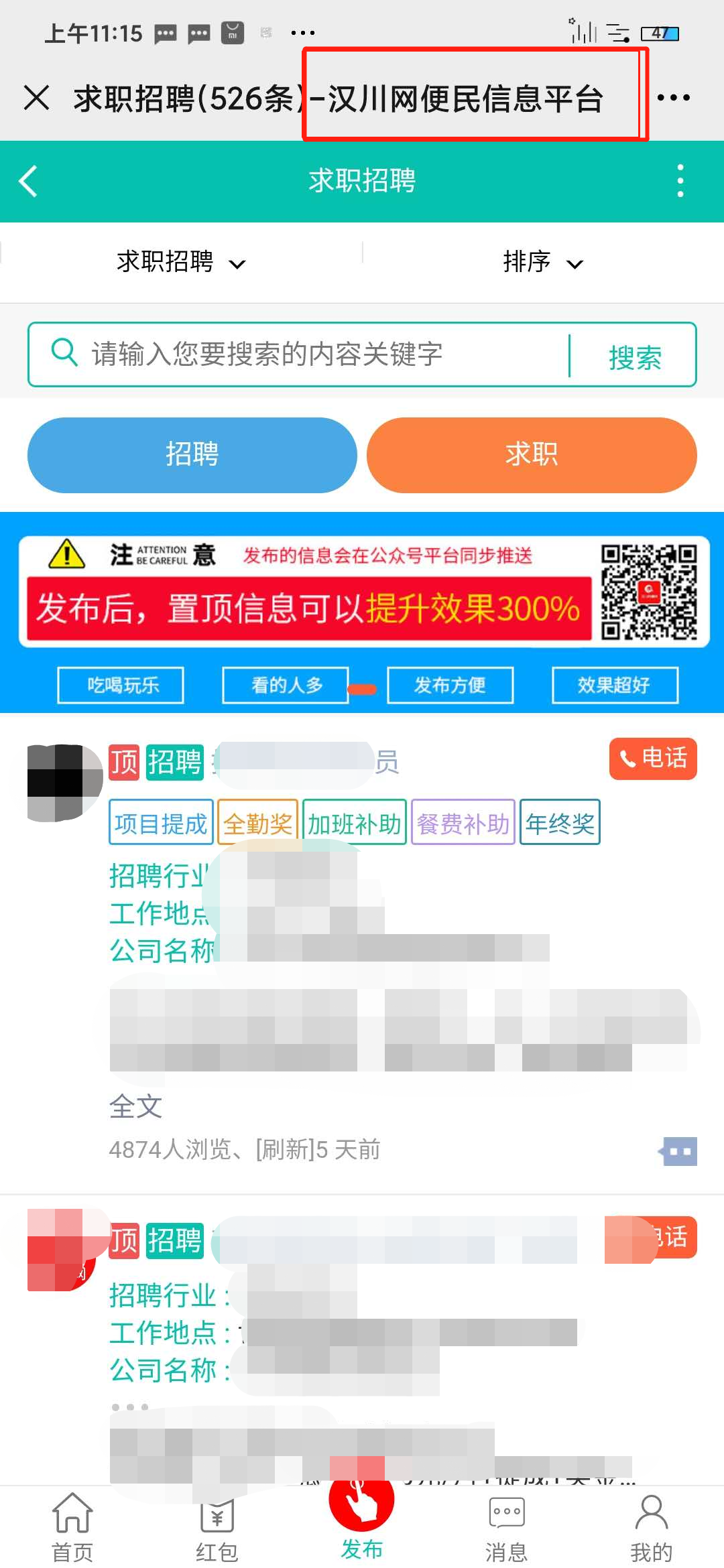Select the blue 招聘 button

(x=192, y=455)
